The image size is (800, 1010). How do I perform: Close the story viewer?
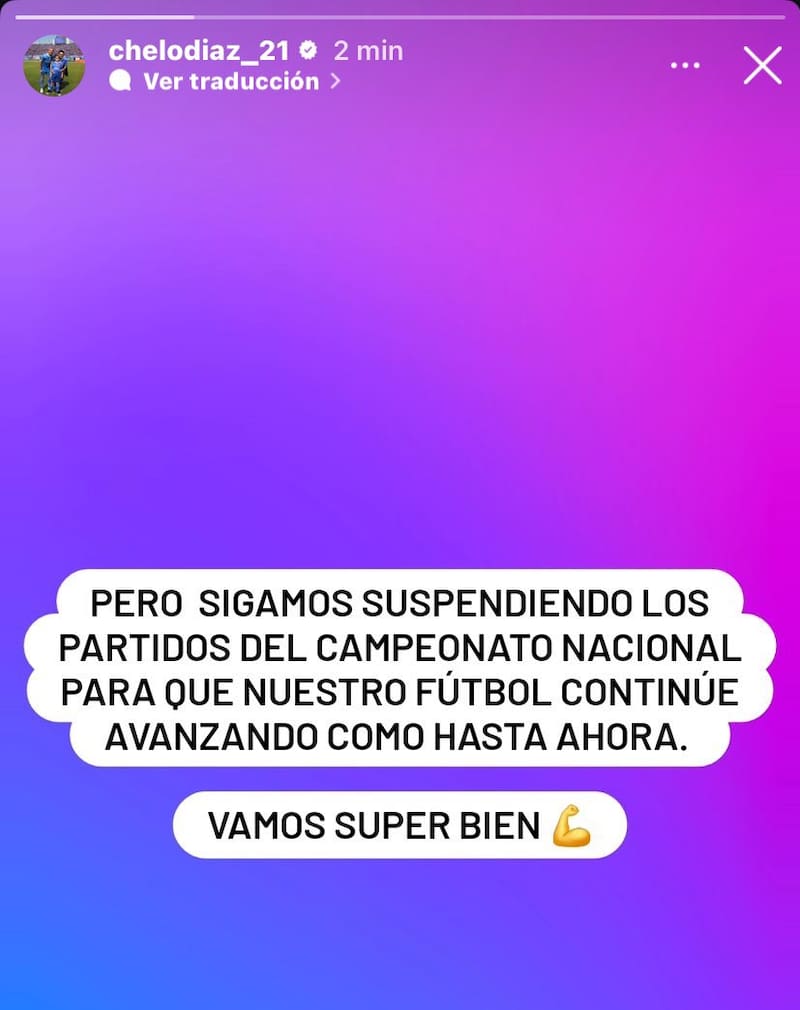tap(763, 66)
